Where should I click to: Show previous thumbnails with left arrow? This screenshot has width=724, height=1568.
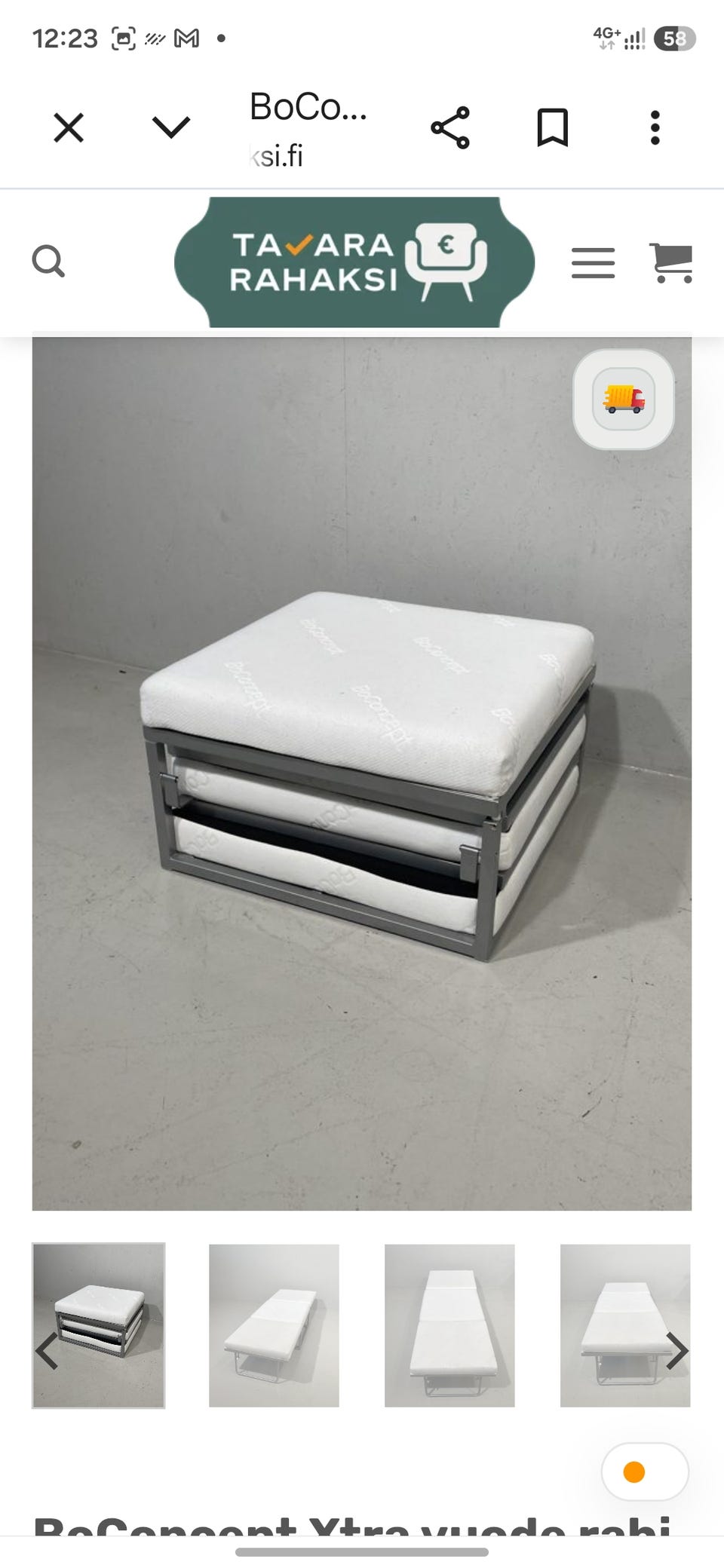[x=47, y=1351]
